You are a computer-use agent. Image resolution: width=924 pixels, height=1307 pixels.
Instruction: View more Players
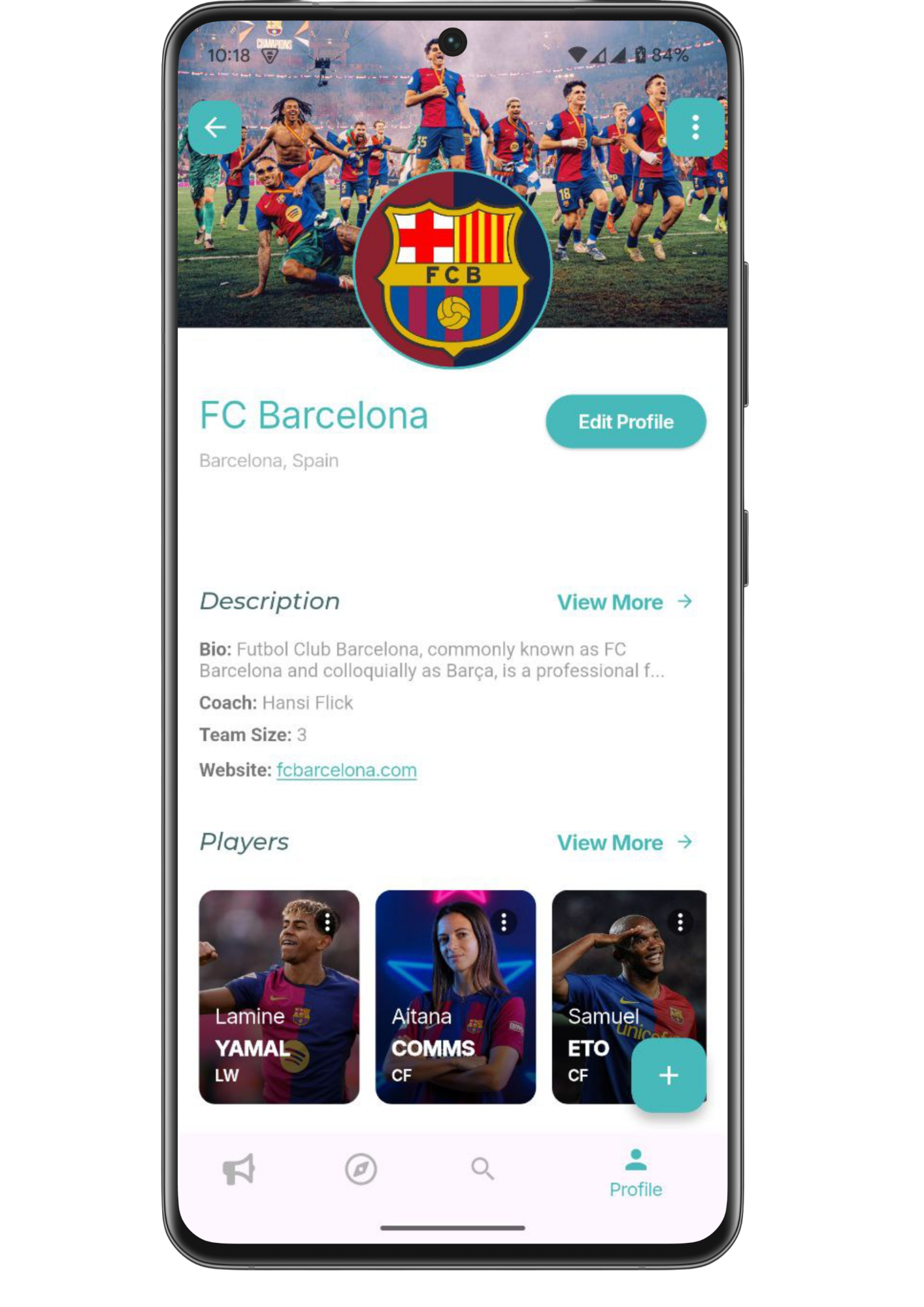click(623, 842)
